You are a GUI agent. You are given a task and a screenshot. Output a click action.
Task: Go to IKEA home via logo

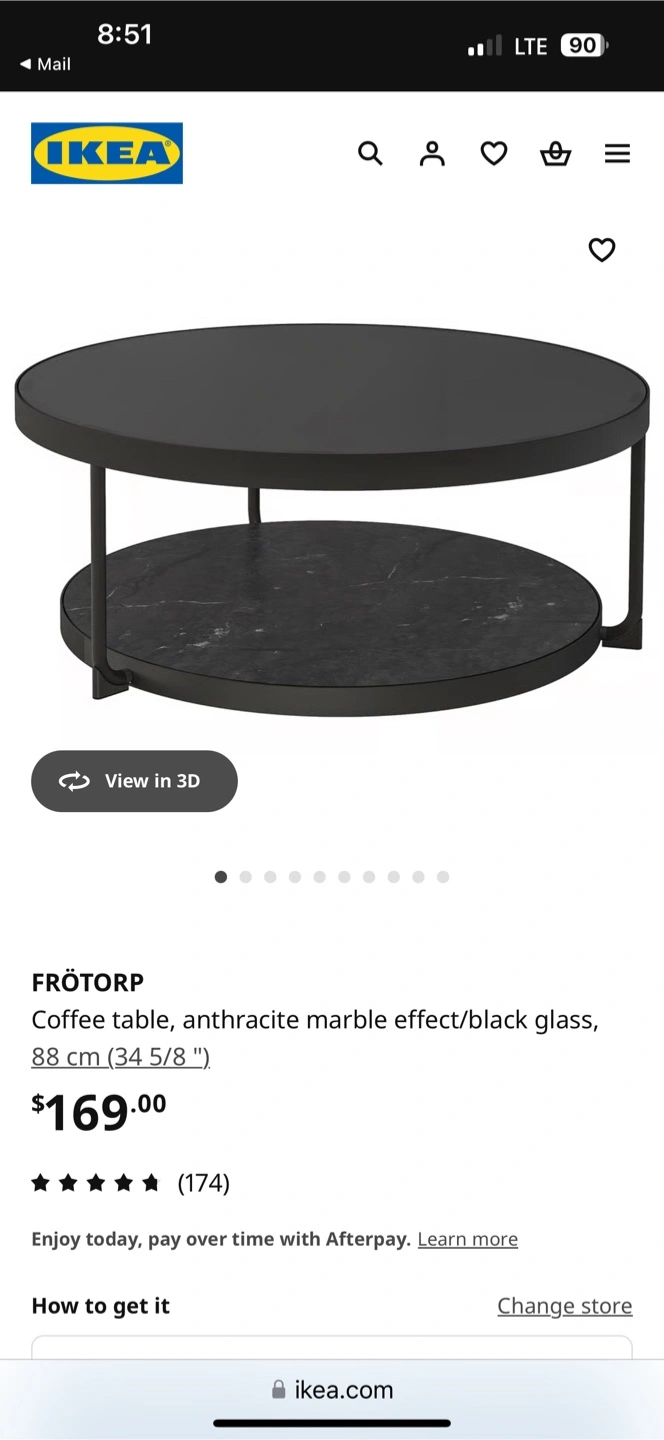107,153
